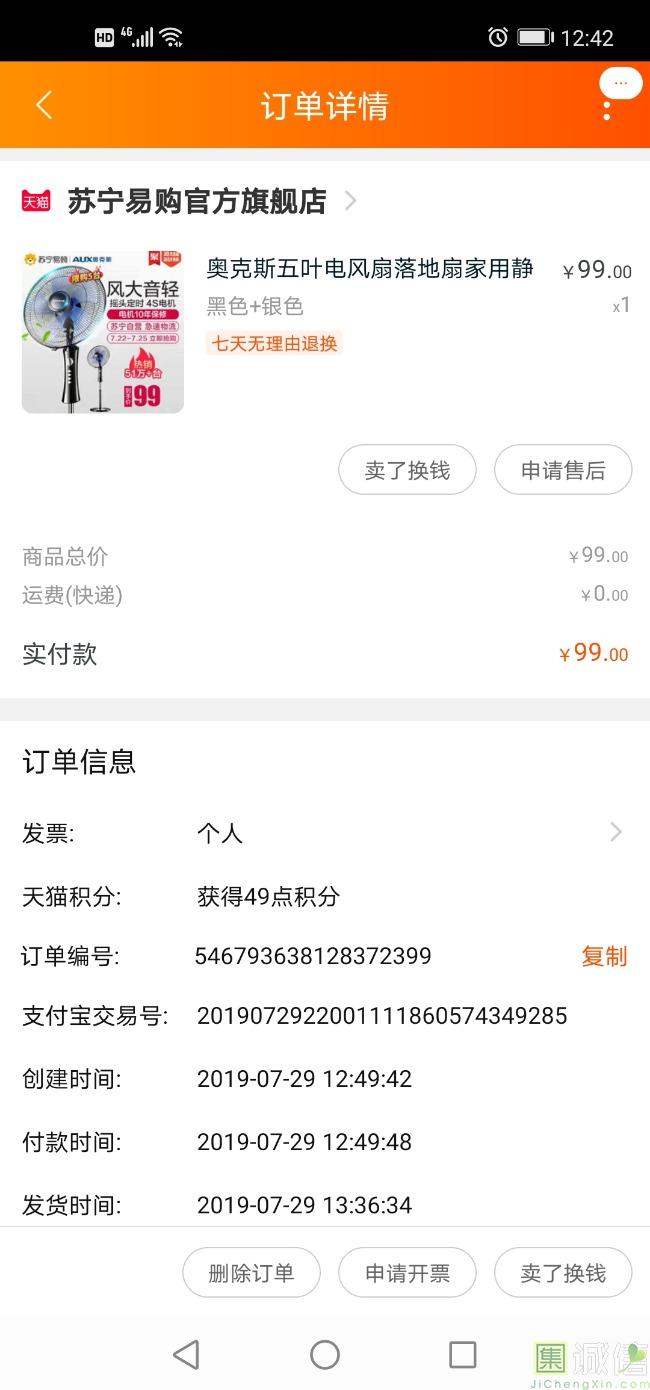The height and width of the screenshot is (1390, 650).
Task: Tap 卖了换钱 under the fan item
Action: point(407,470)
